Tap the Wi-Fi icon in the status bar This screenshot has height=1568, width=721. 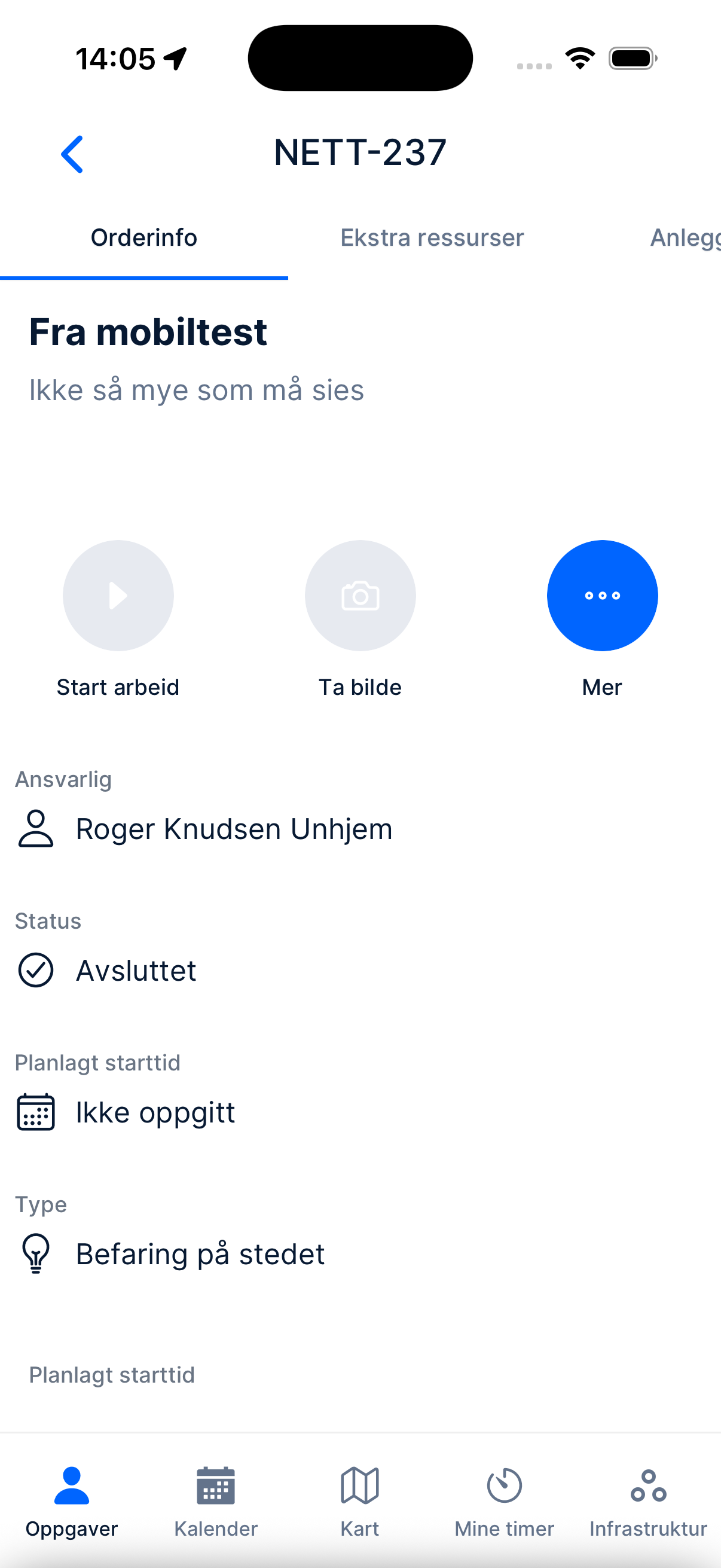579,57
